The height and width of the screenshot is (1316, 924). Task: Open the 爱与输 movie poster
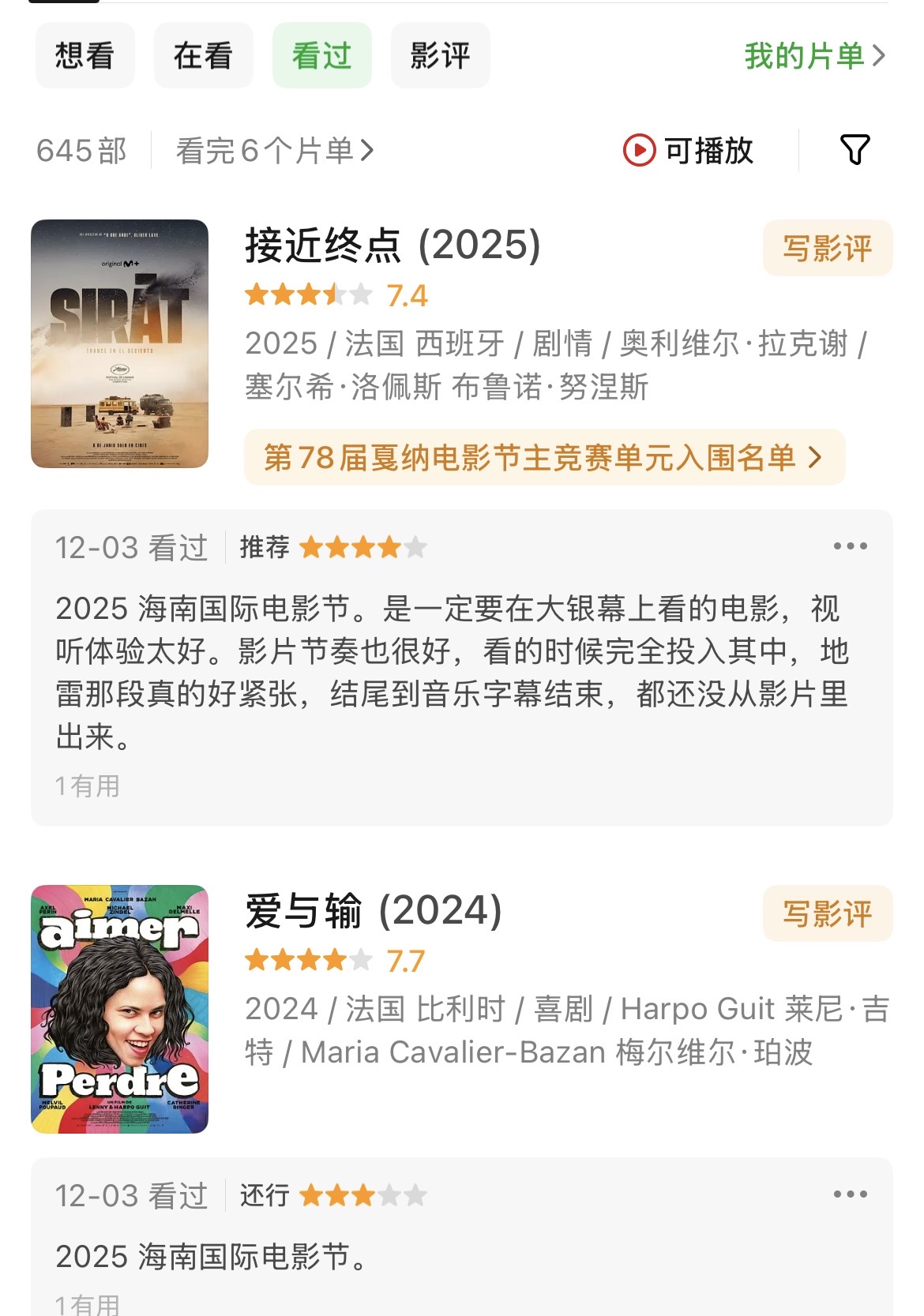click(119, 1009)
